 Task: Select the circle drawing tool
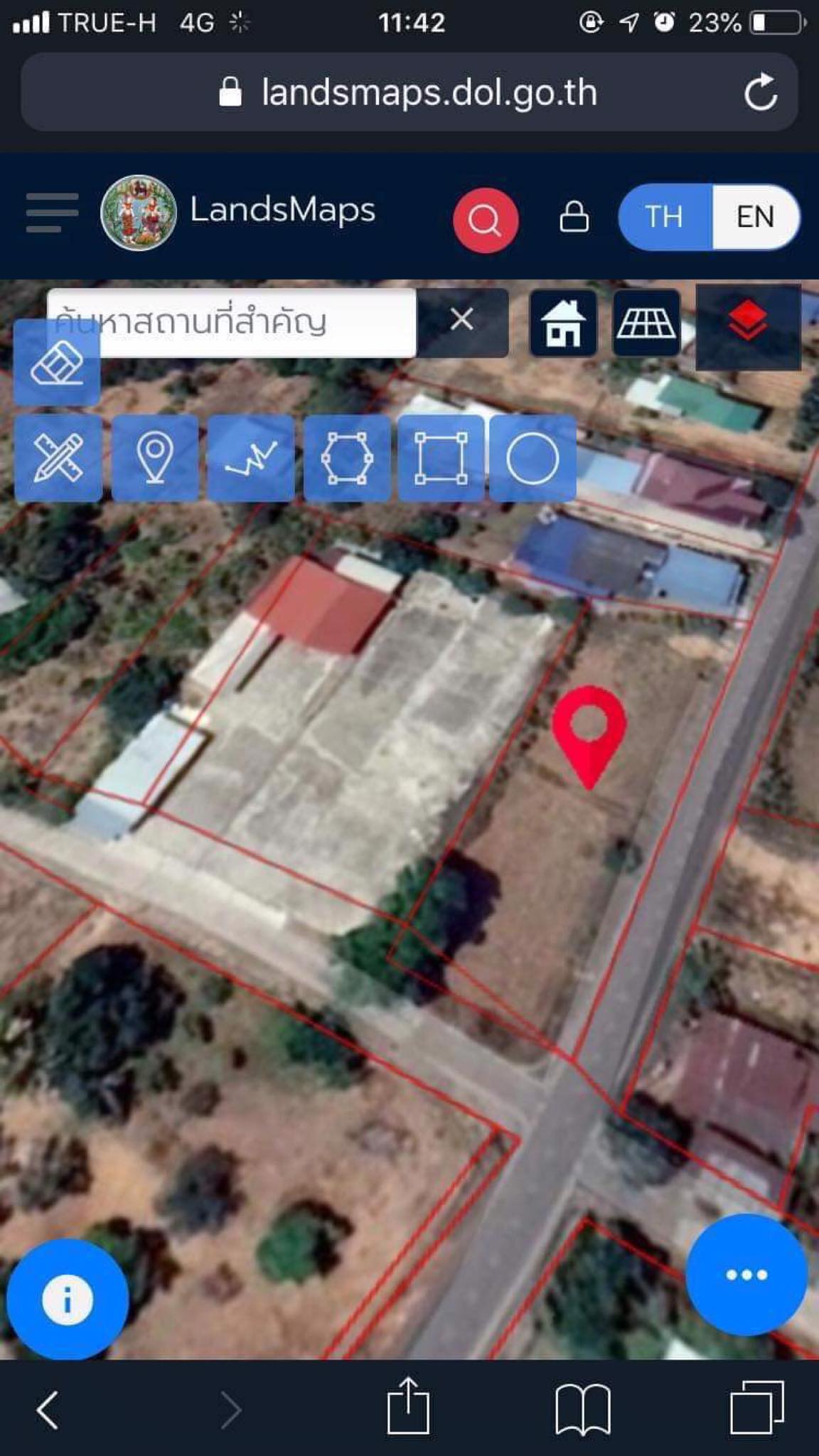[532, 459]
